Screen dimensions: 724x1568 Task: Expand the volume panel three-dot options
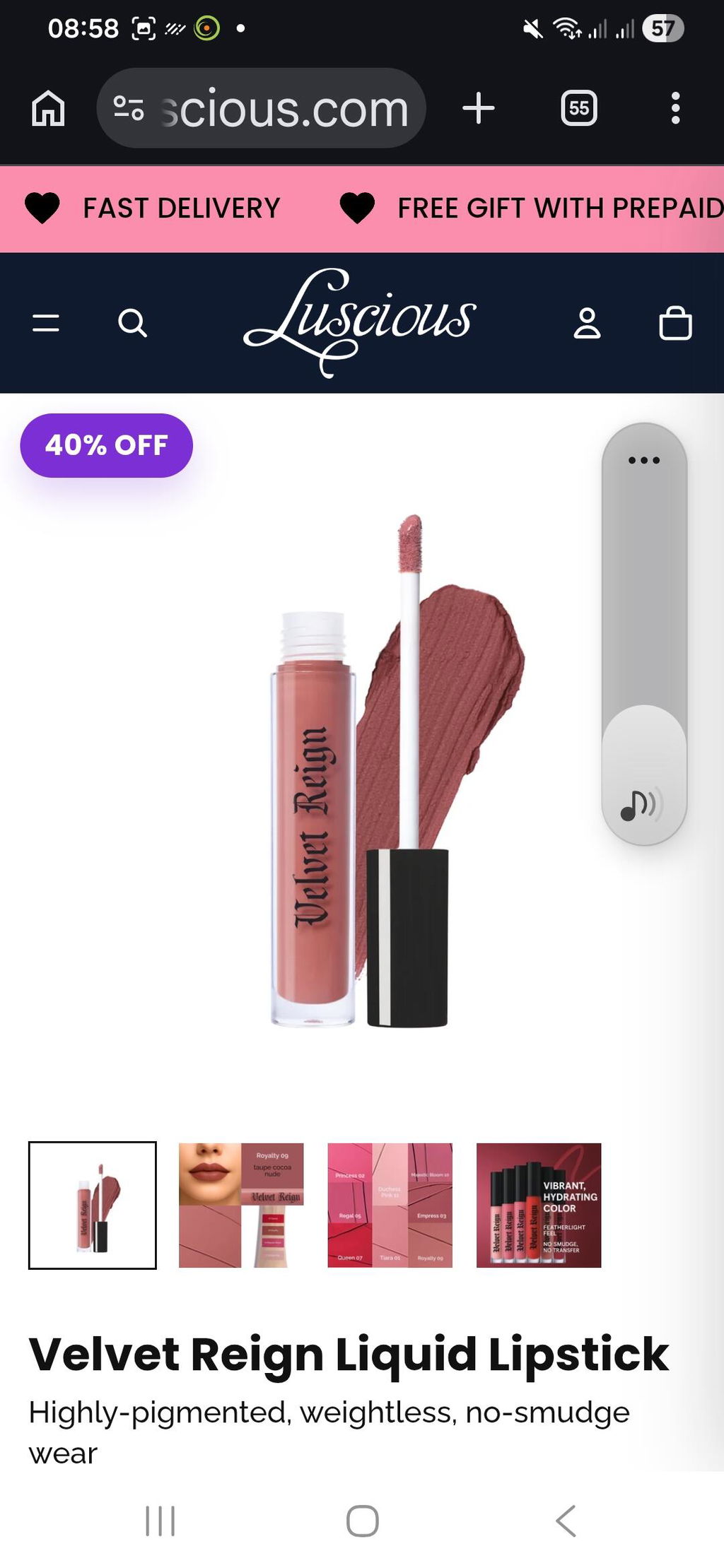tap(644, 460)
